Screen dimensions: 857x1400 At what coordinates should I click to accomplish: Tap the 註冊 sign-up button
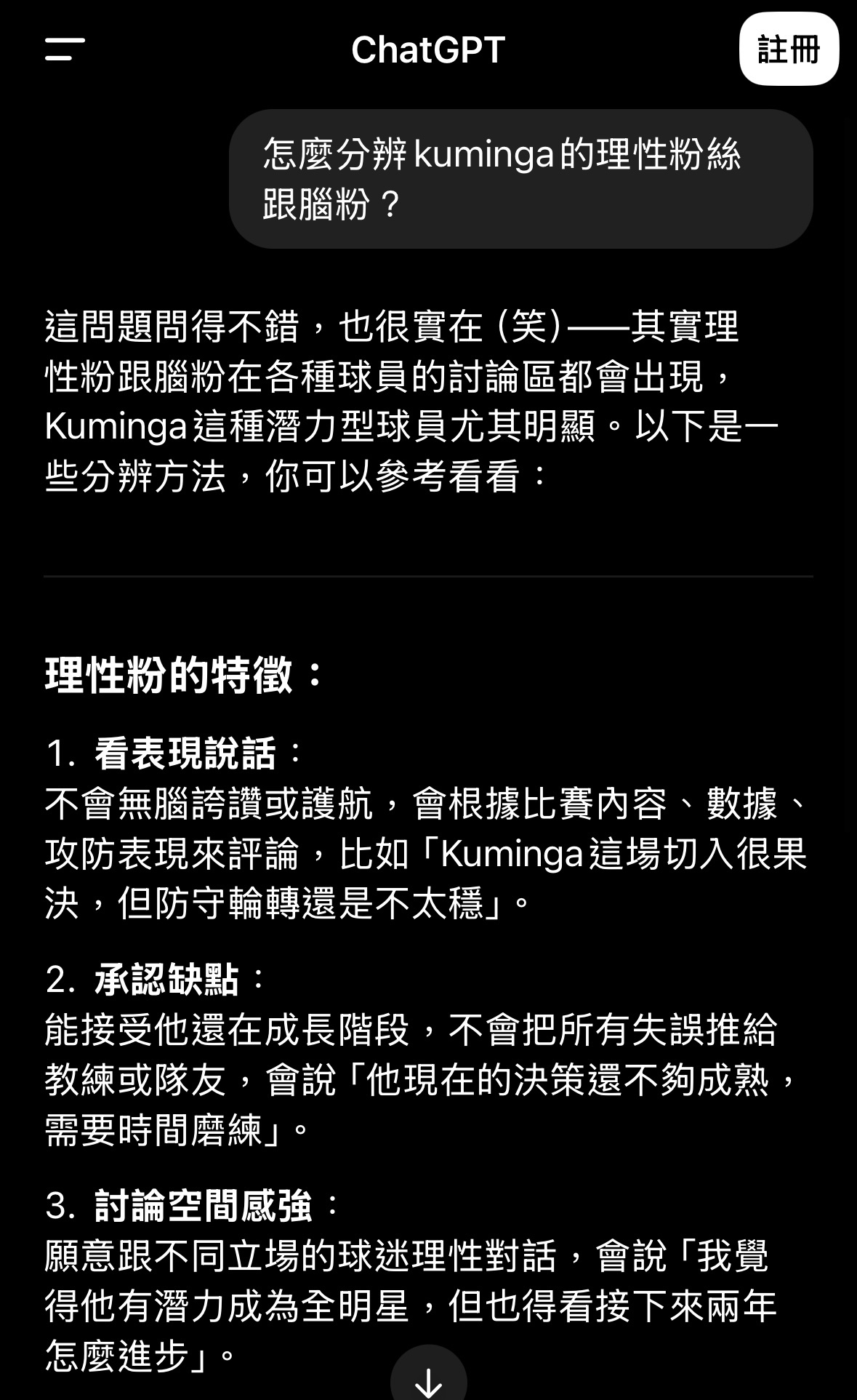point(789,49)
